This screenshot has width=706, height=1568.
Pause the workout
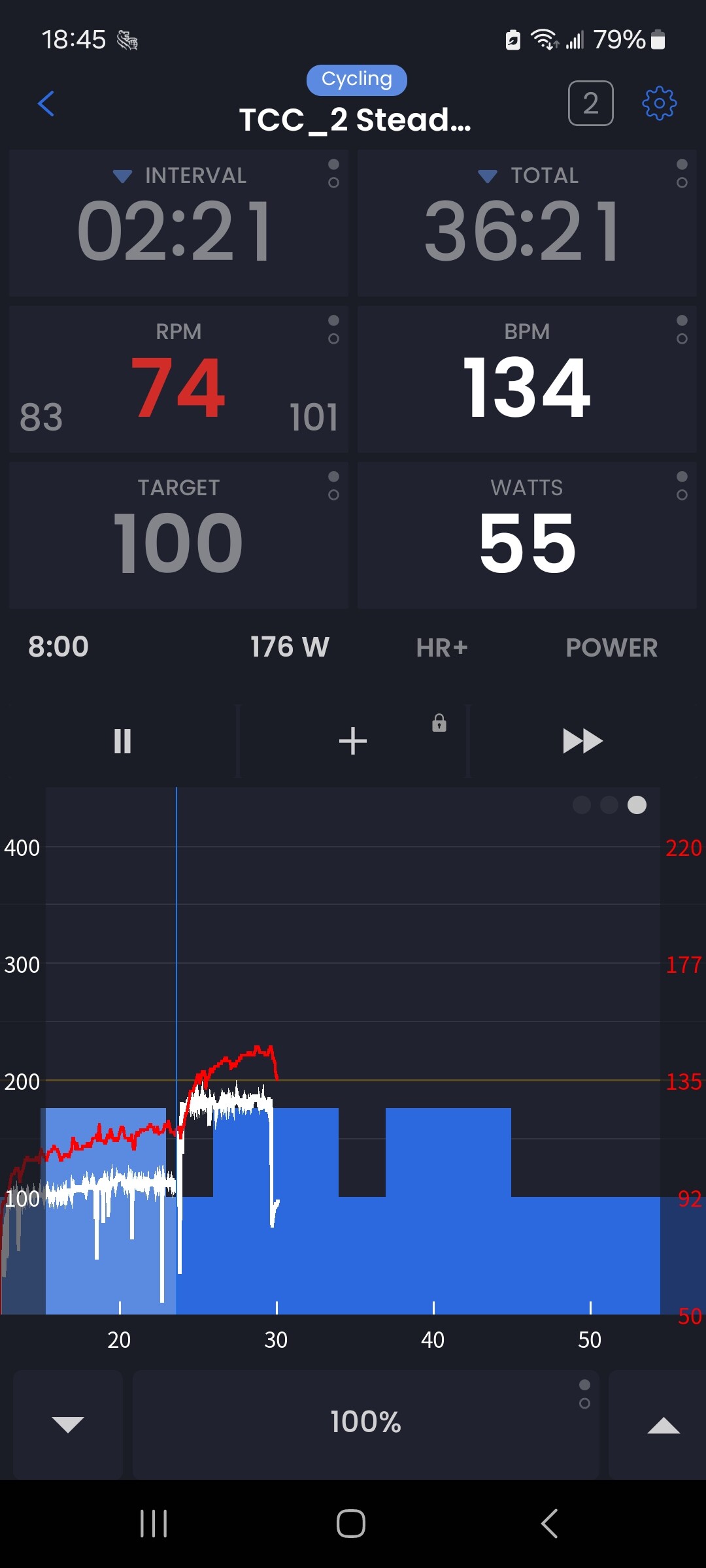coord(122,741)
